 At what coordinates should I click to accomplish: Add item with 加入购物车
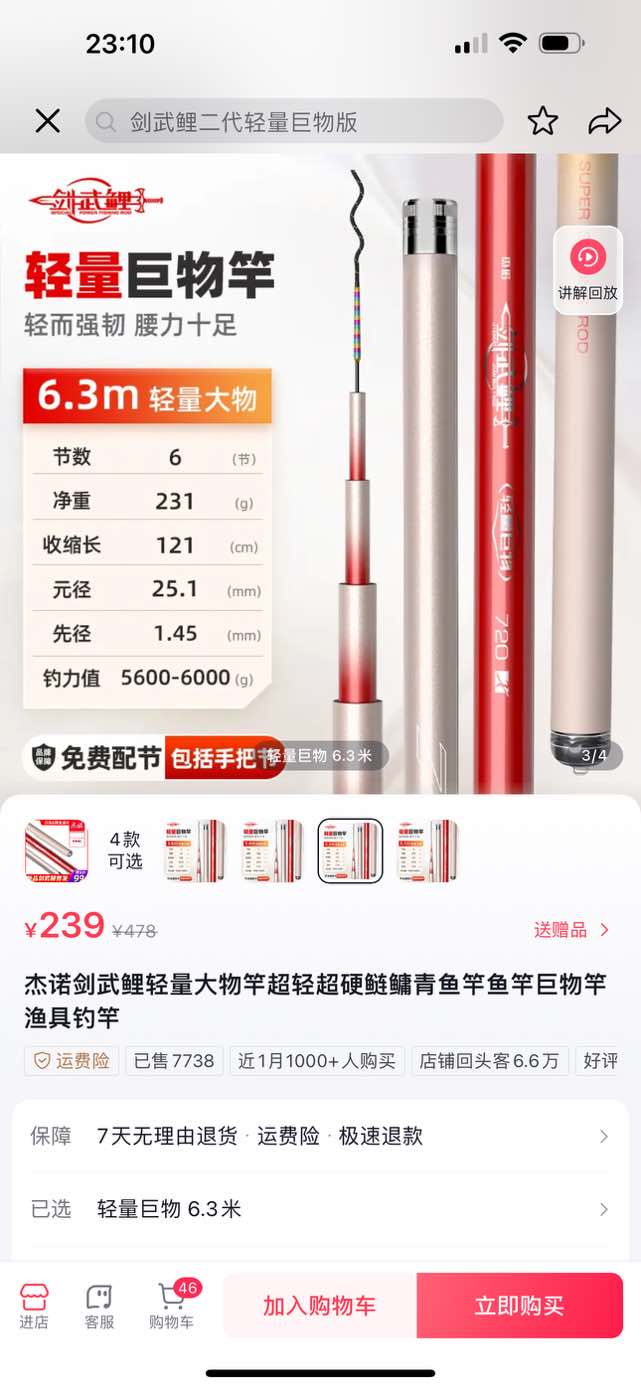click(x=320, y=1306)
